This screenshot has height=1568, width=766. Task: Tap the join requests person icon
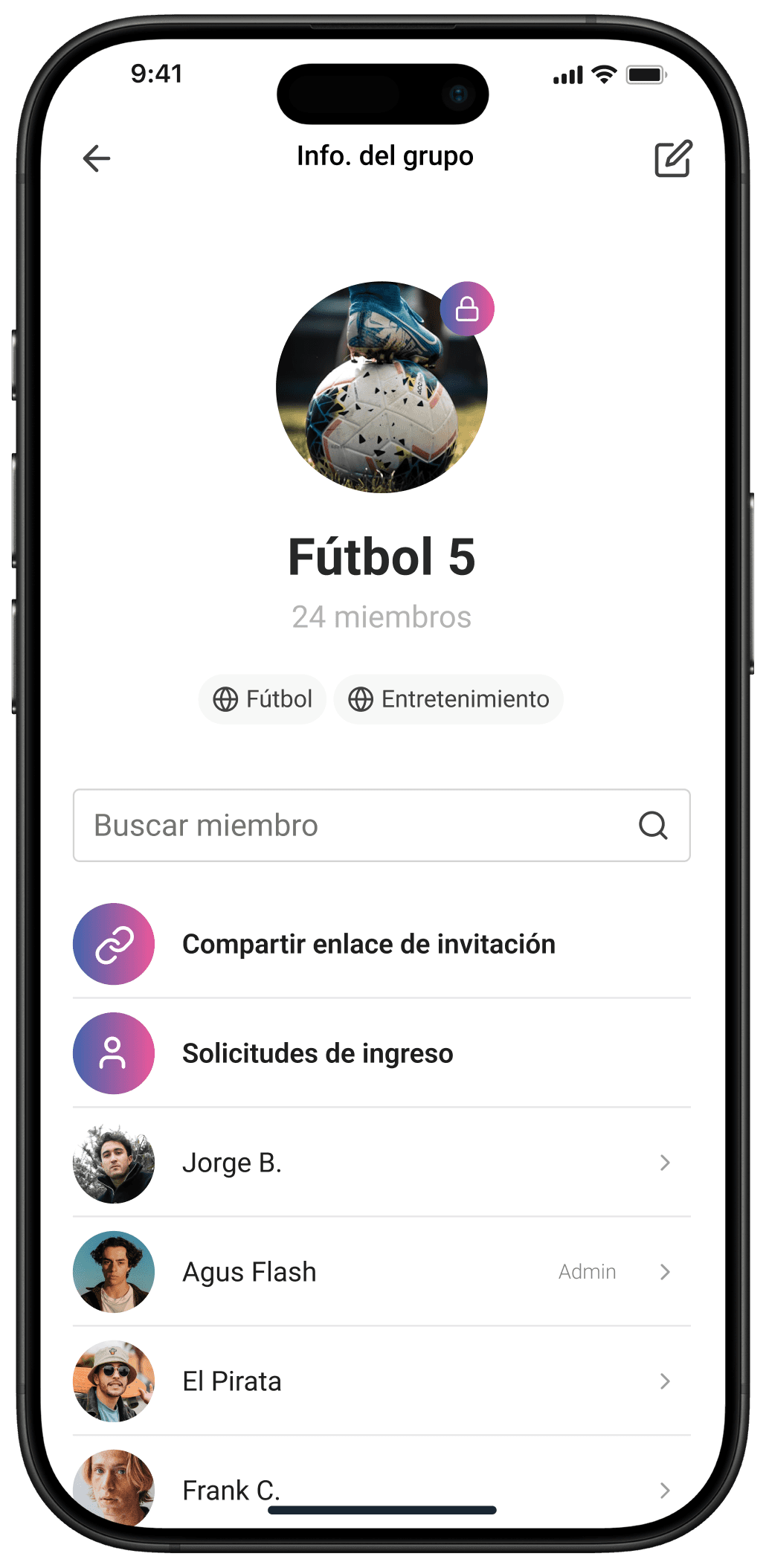point(113,1053)
